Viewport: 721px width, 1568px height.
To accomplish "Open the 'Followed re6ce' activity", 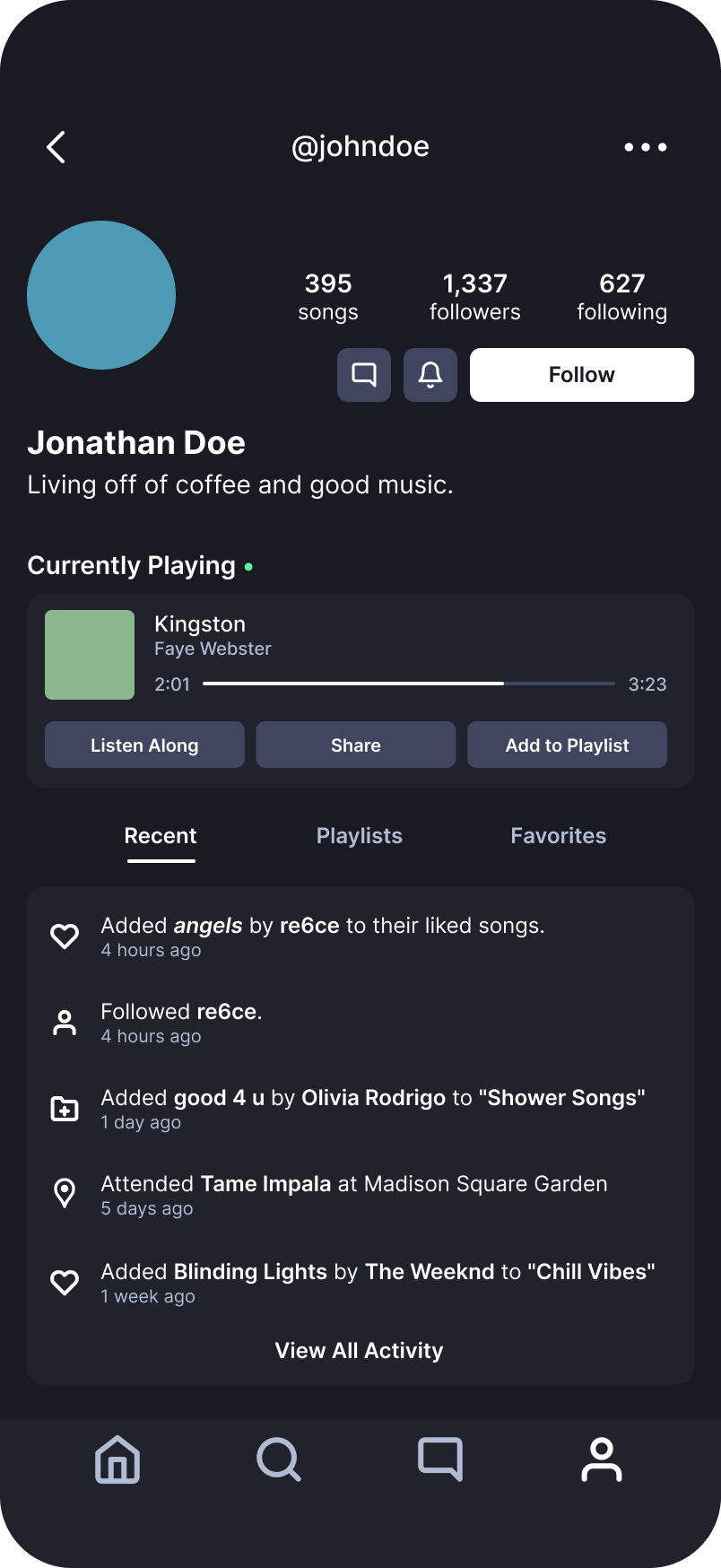I will pos(181,1023).
